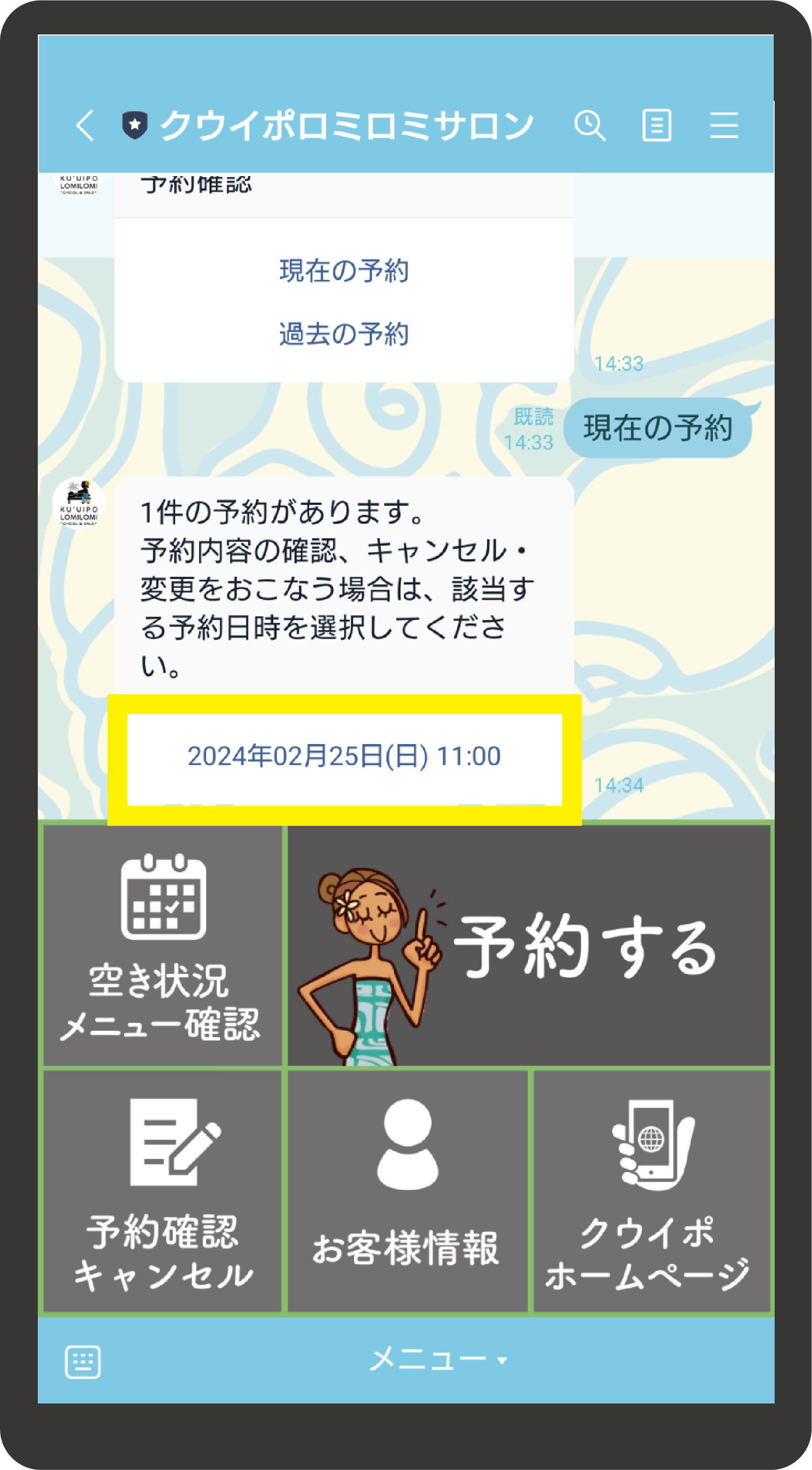The height and width of the screenshot is (1470, 812).
Task: Open お客様情報 tile
Action: (407, 1192)
